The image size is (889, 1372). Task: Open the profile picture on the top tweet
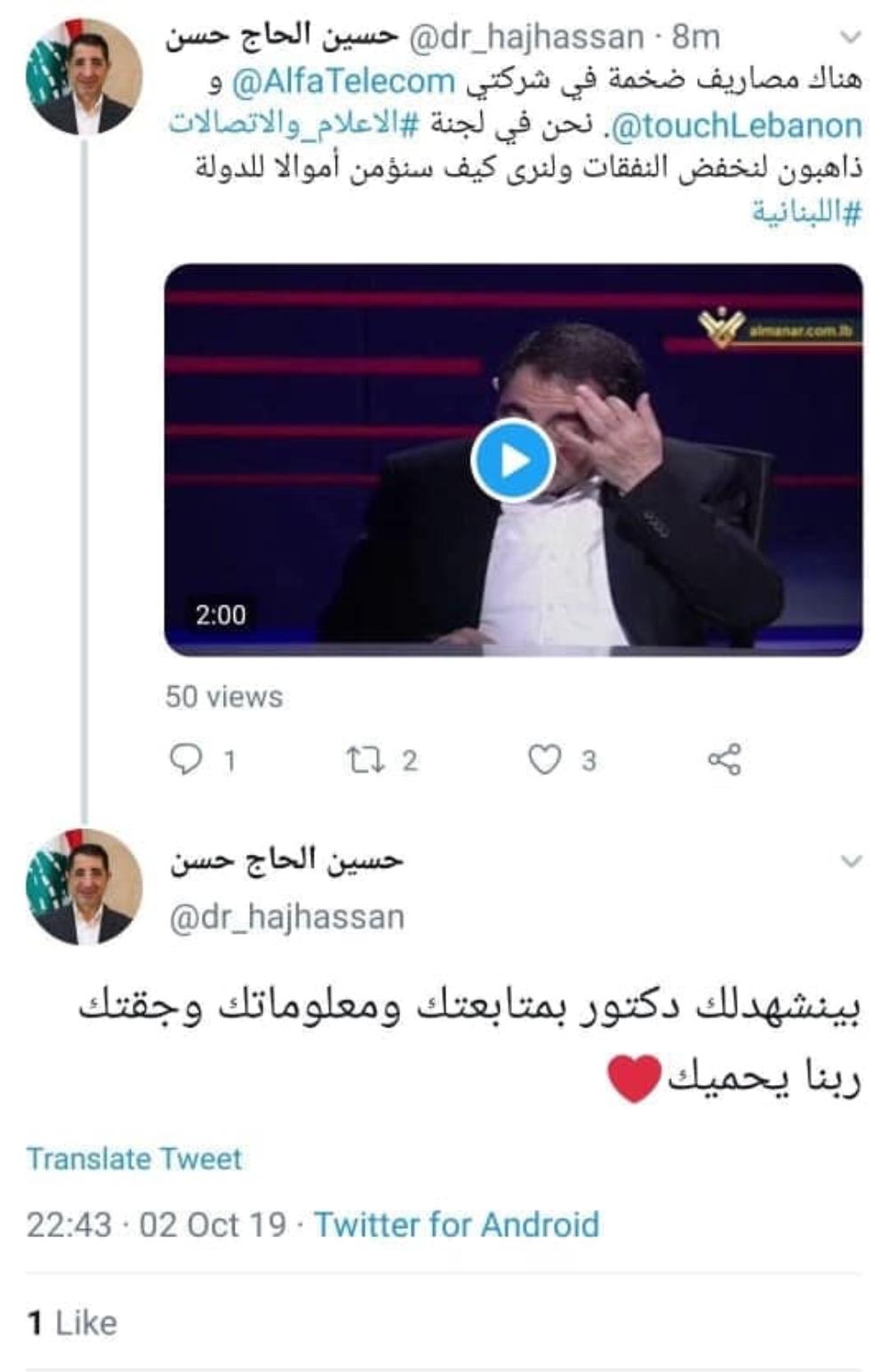[x=84, y=77]
